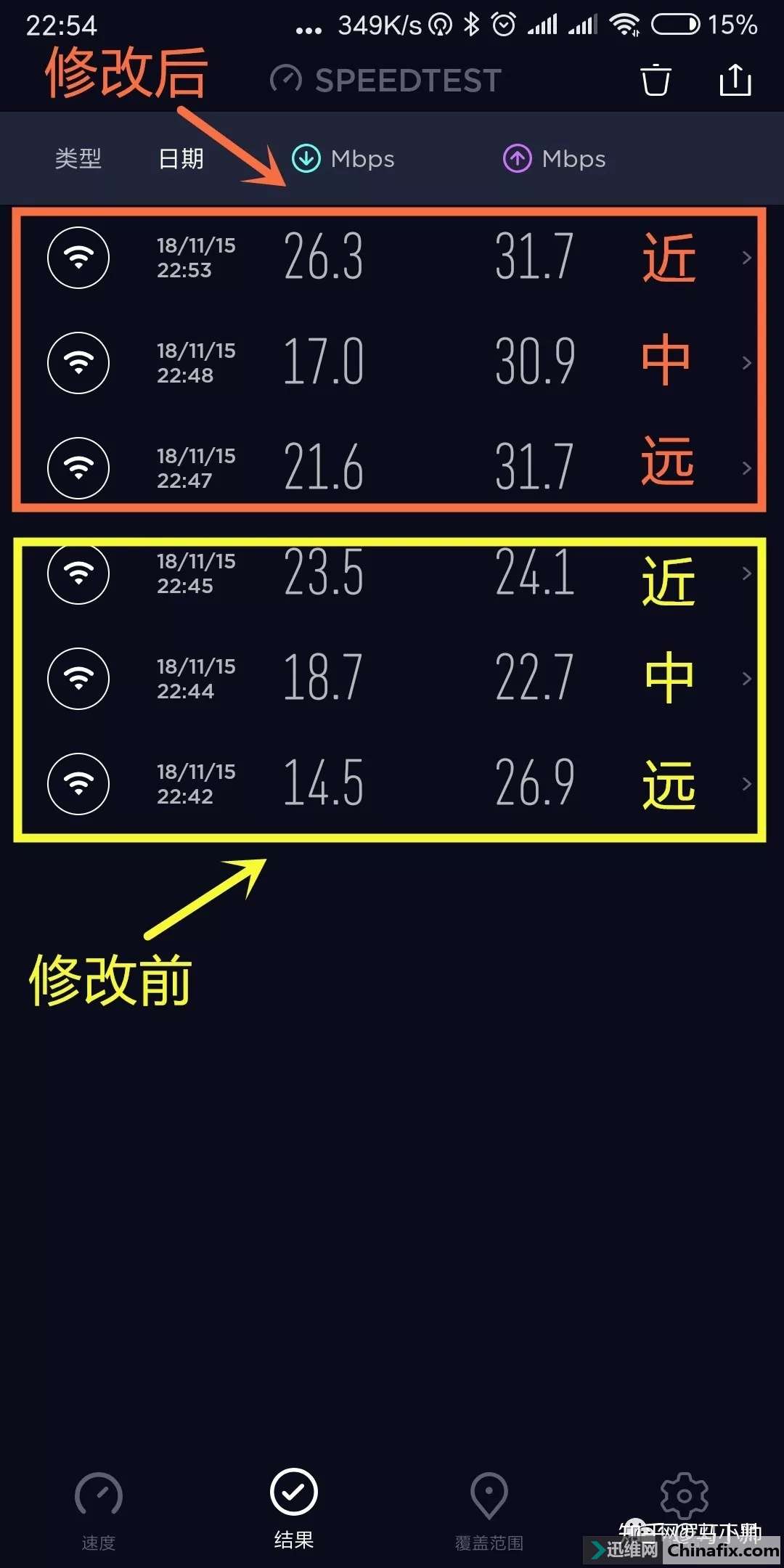Share the speed test results

(x=735, y=80)
